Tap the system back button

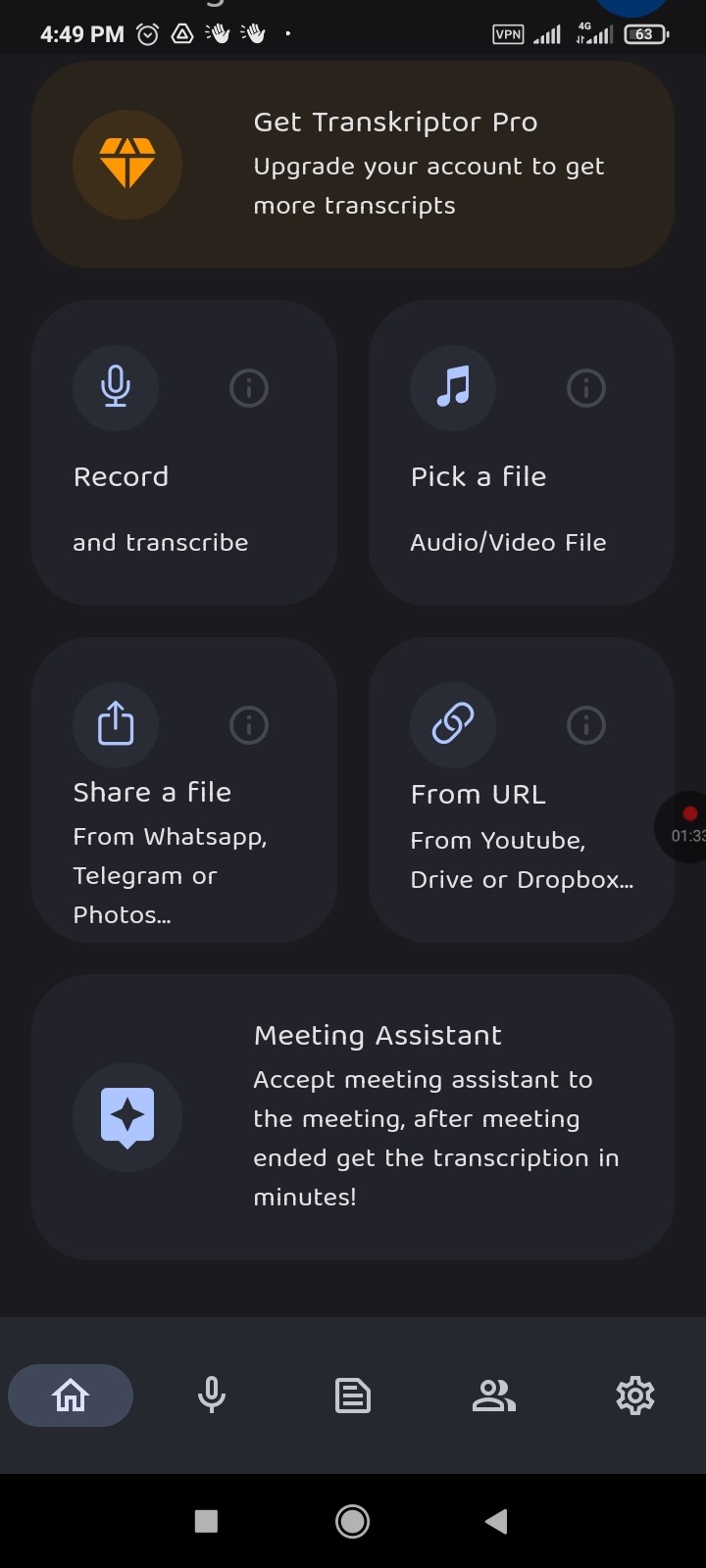coord(496,1521)
